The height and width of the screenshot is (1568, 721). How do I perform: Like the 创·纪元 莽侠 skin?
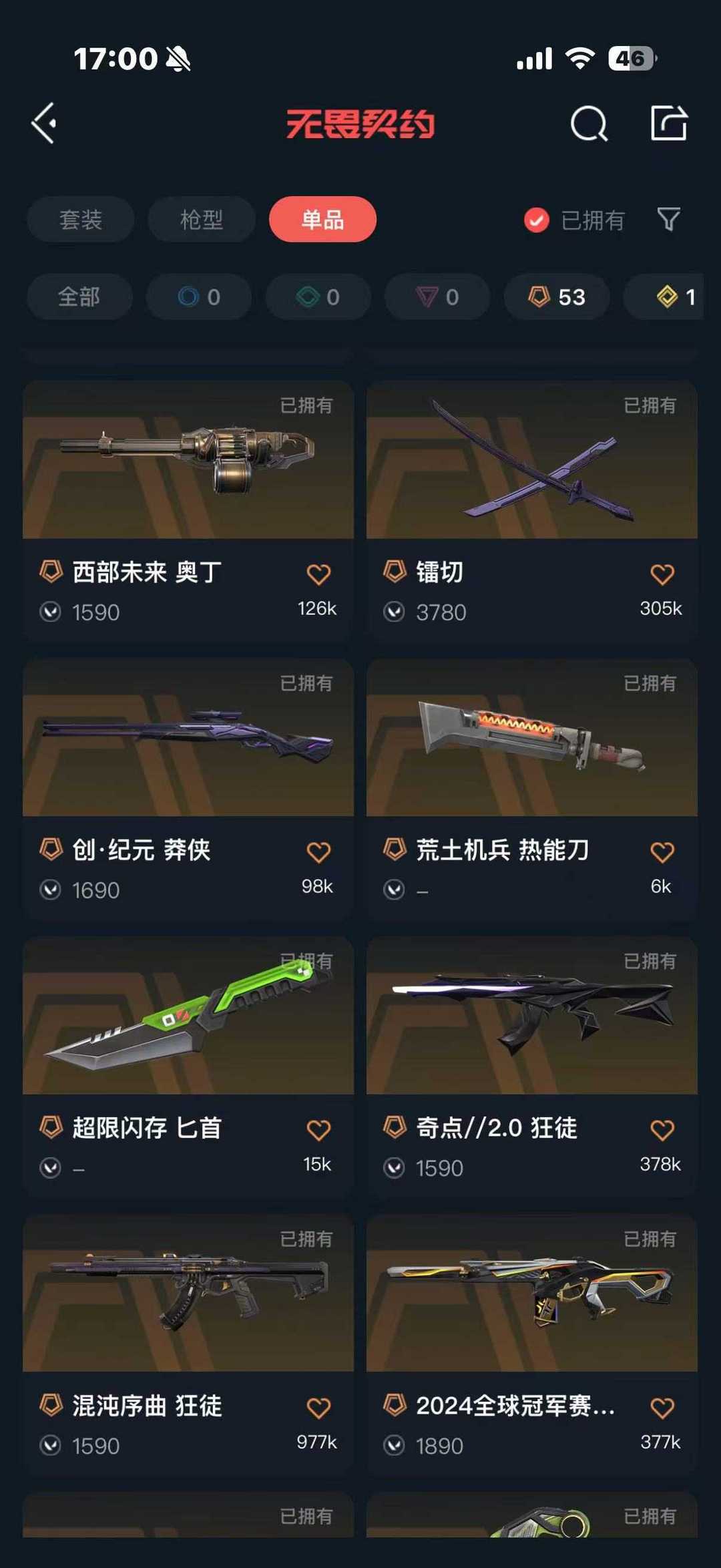point(318,851)
